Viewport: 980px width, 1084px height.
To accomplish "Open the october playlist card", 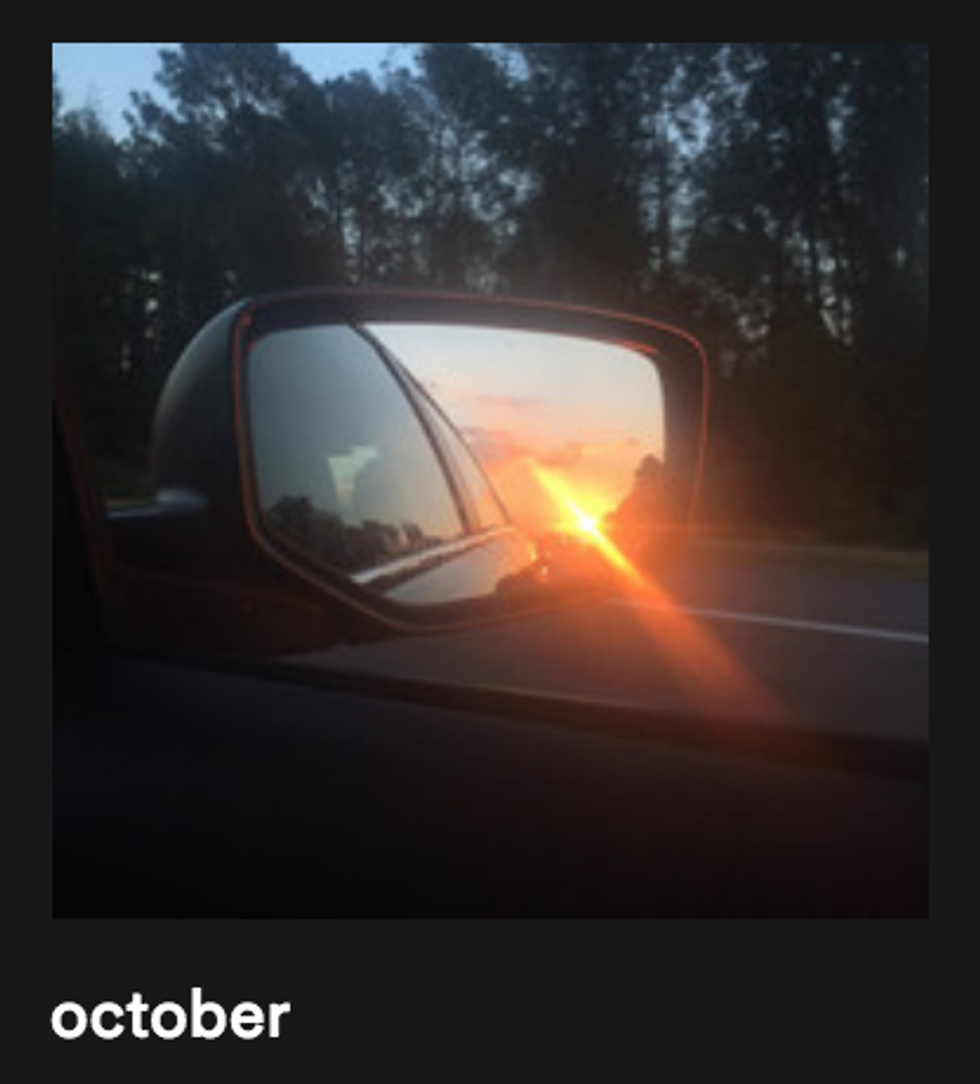I will (x=489, y=480).
